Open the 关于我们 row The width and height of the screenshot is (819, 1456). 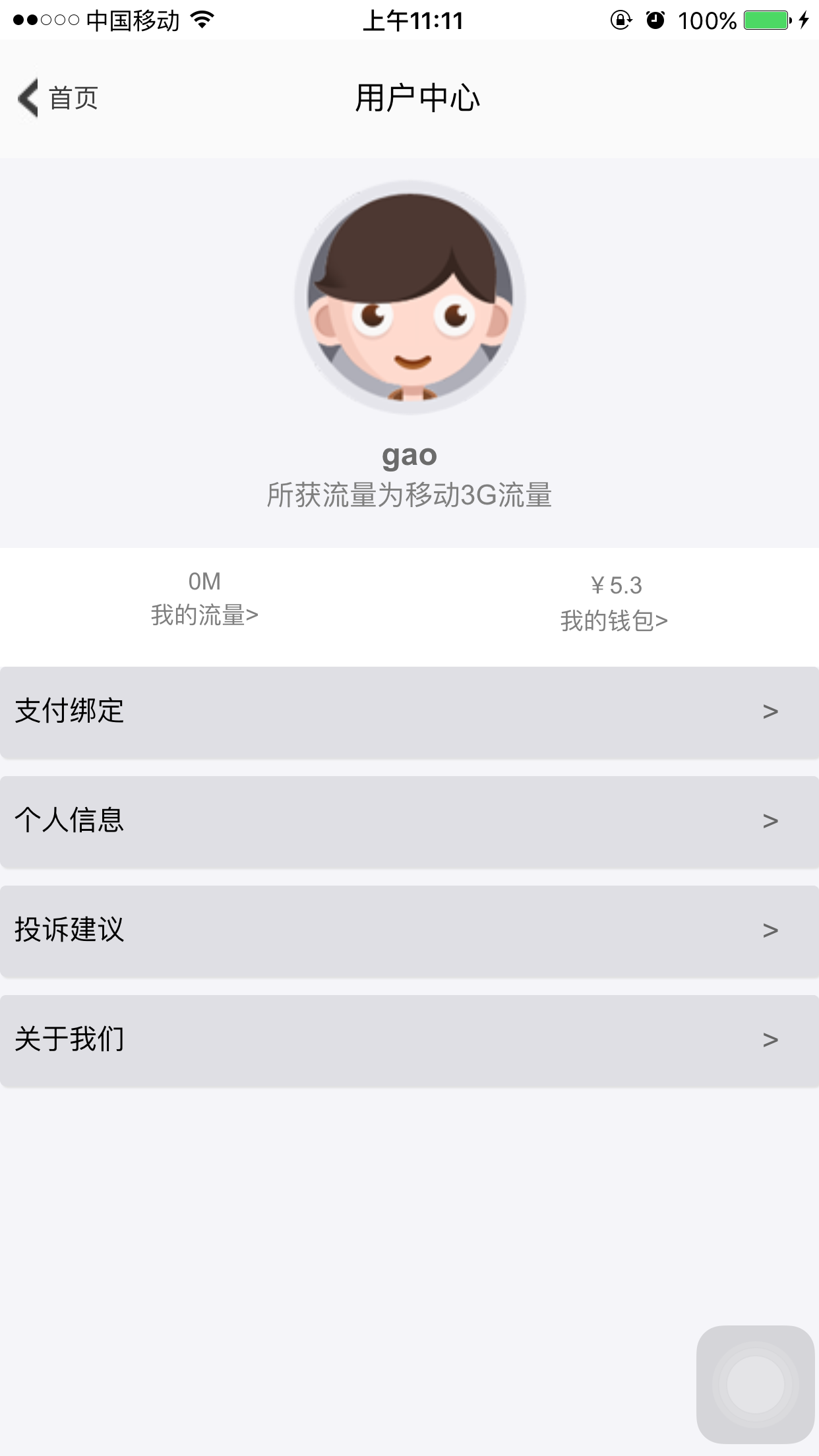coord(409,1040)
